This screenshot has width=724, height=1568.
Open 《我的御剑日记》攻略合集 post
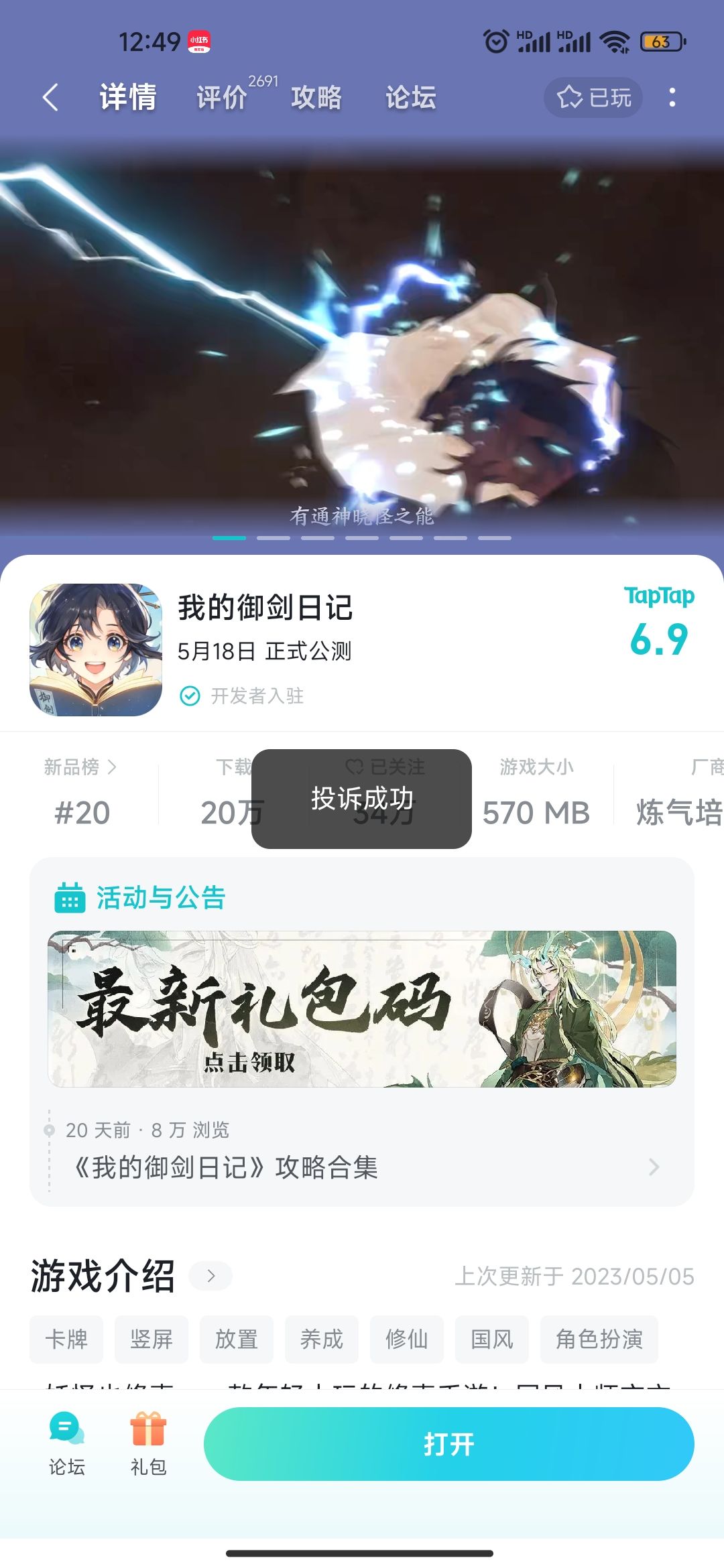[x=362, y=1167]
